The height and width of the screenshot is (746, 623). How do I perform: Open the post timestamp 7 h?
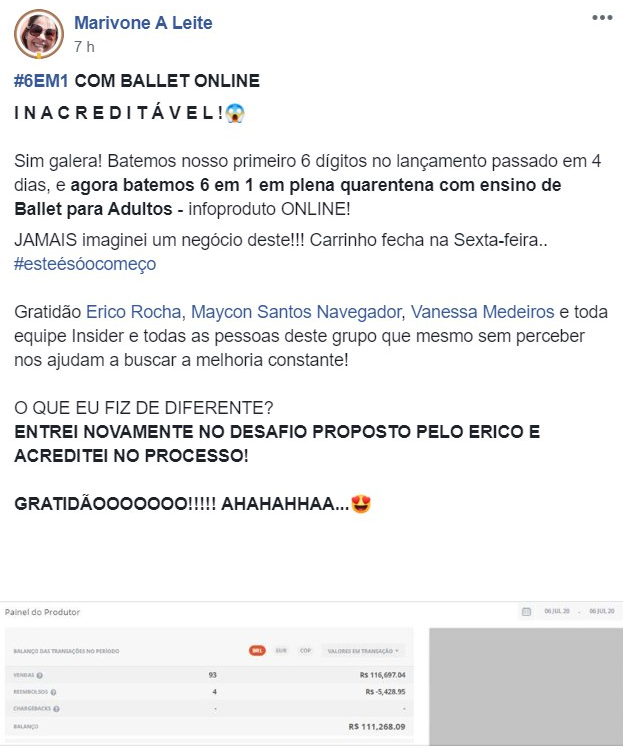(x=84, y=46)
